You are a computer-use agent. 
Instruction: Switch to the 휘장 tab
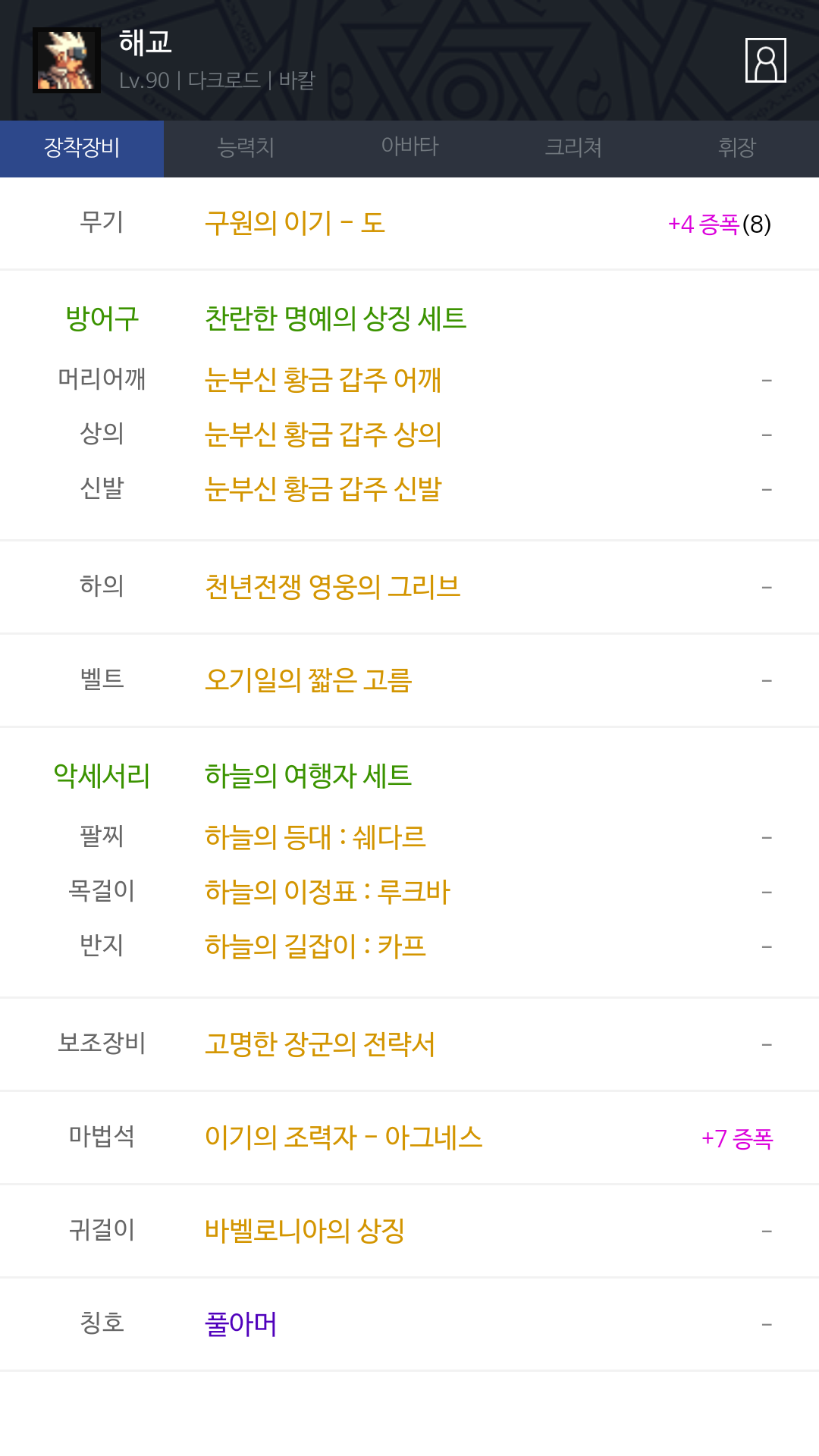[x=737, y=149]
